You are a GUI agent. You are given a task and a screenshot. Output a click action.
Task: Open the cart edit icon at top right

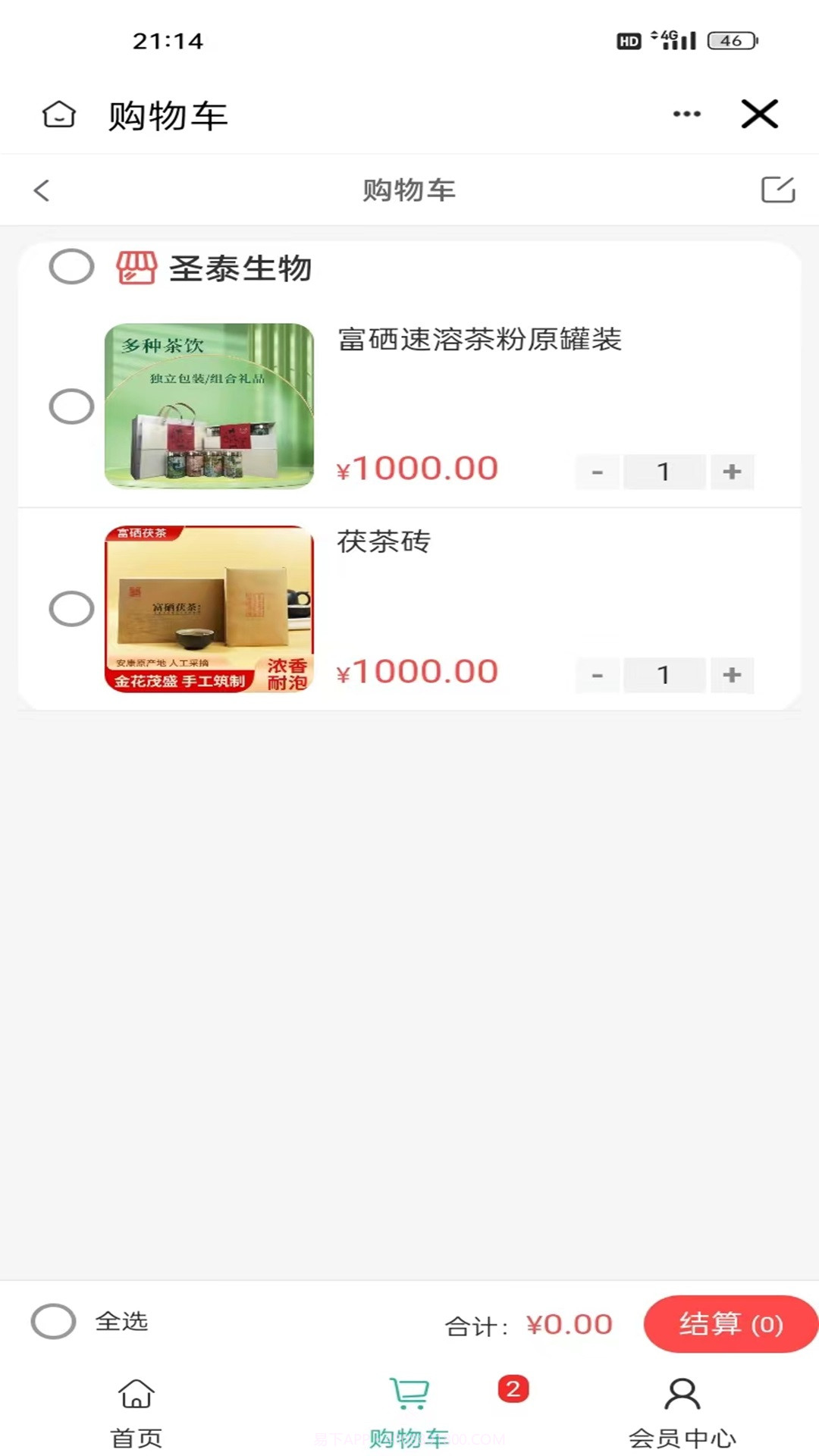coord(776,190)
